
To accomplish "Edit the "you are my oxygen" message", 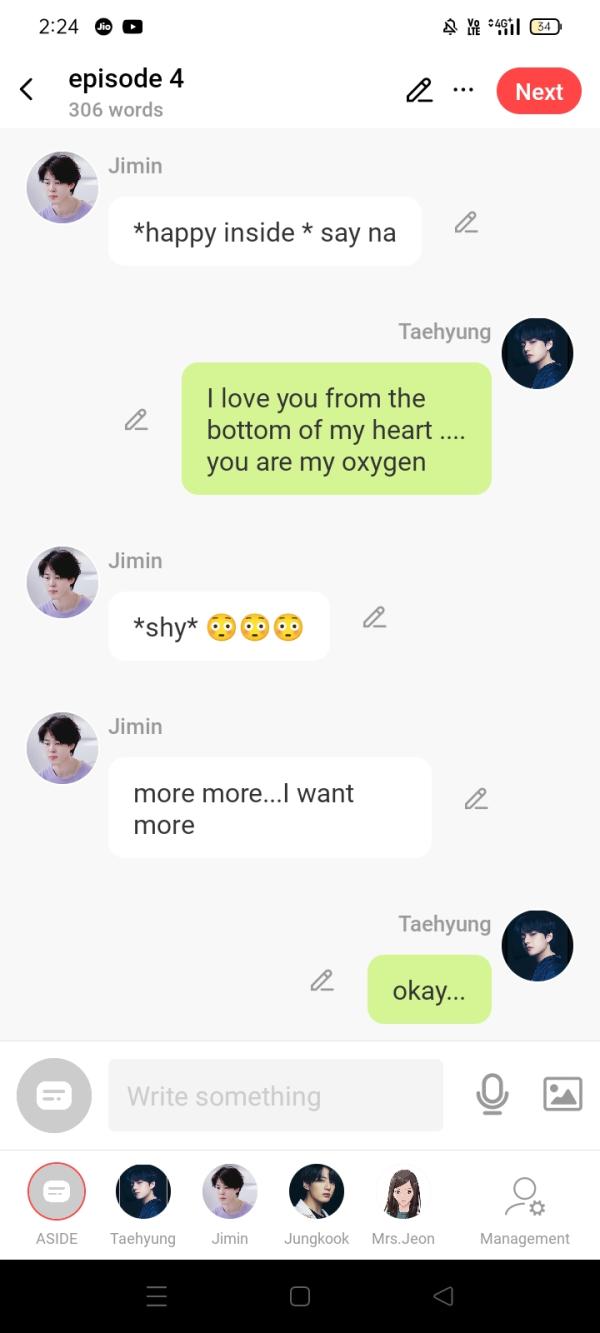I will pos(136,420).
